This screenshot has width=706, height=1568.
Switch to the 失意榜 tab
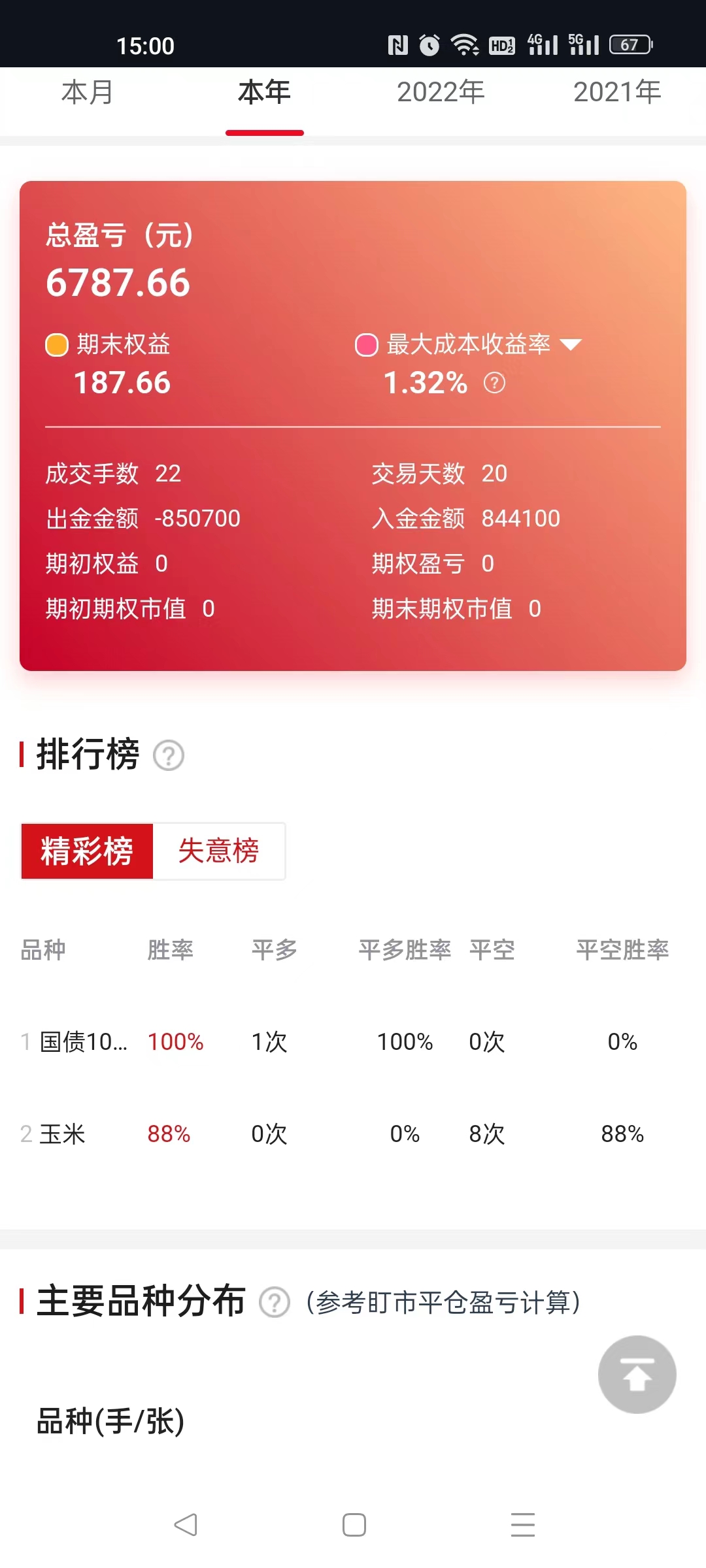(x=219, y=851)
